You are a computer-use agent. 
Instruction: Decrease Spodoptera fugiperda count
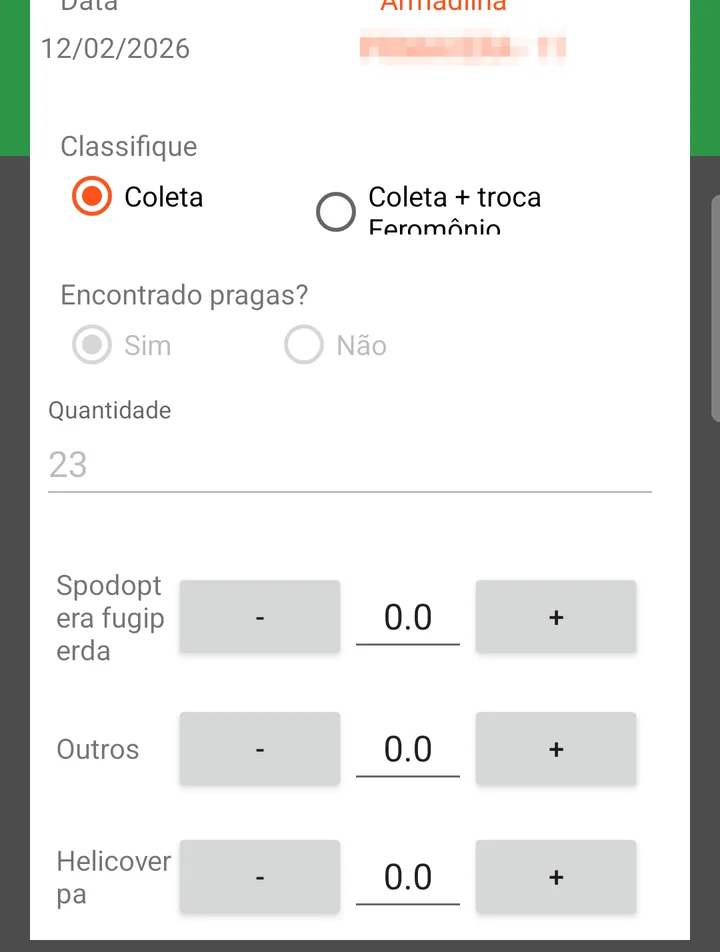260,617
